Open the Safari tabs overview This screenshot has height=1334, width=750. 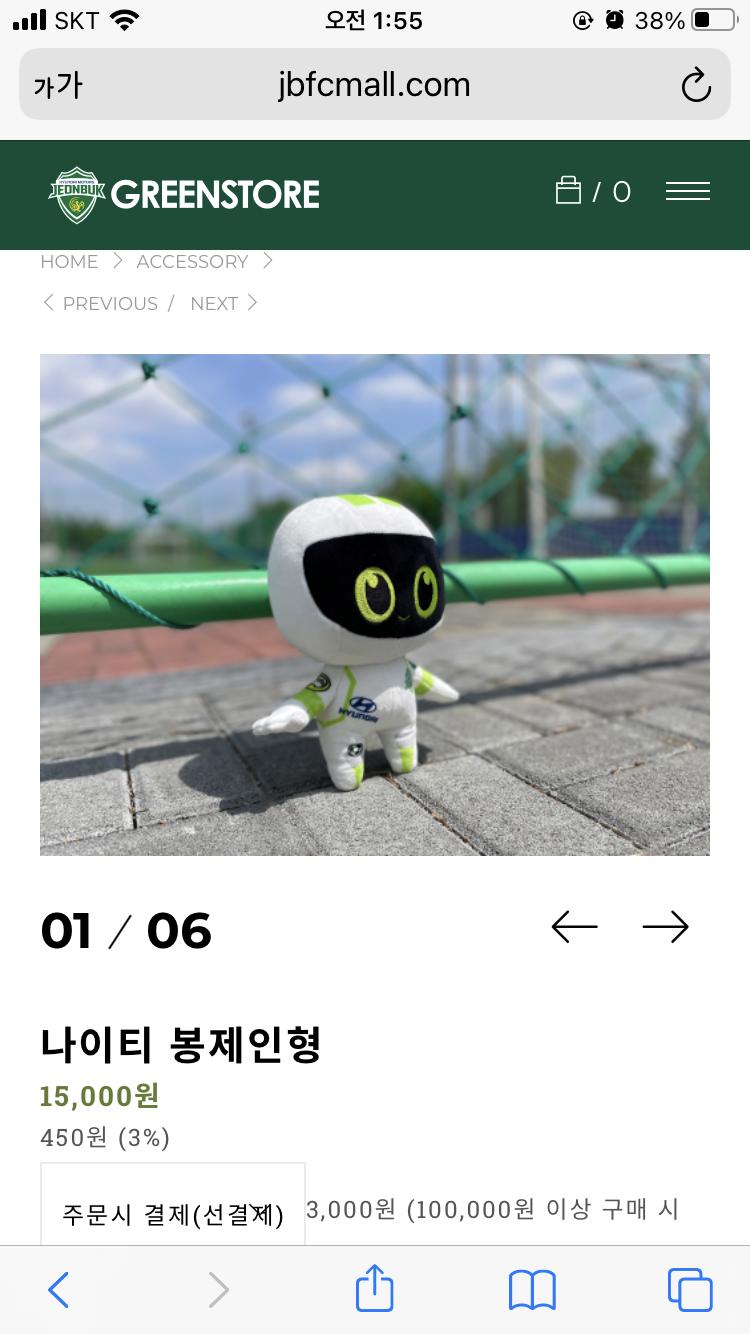point(689,1290)
